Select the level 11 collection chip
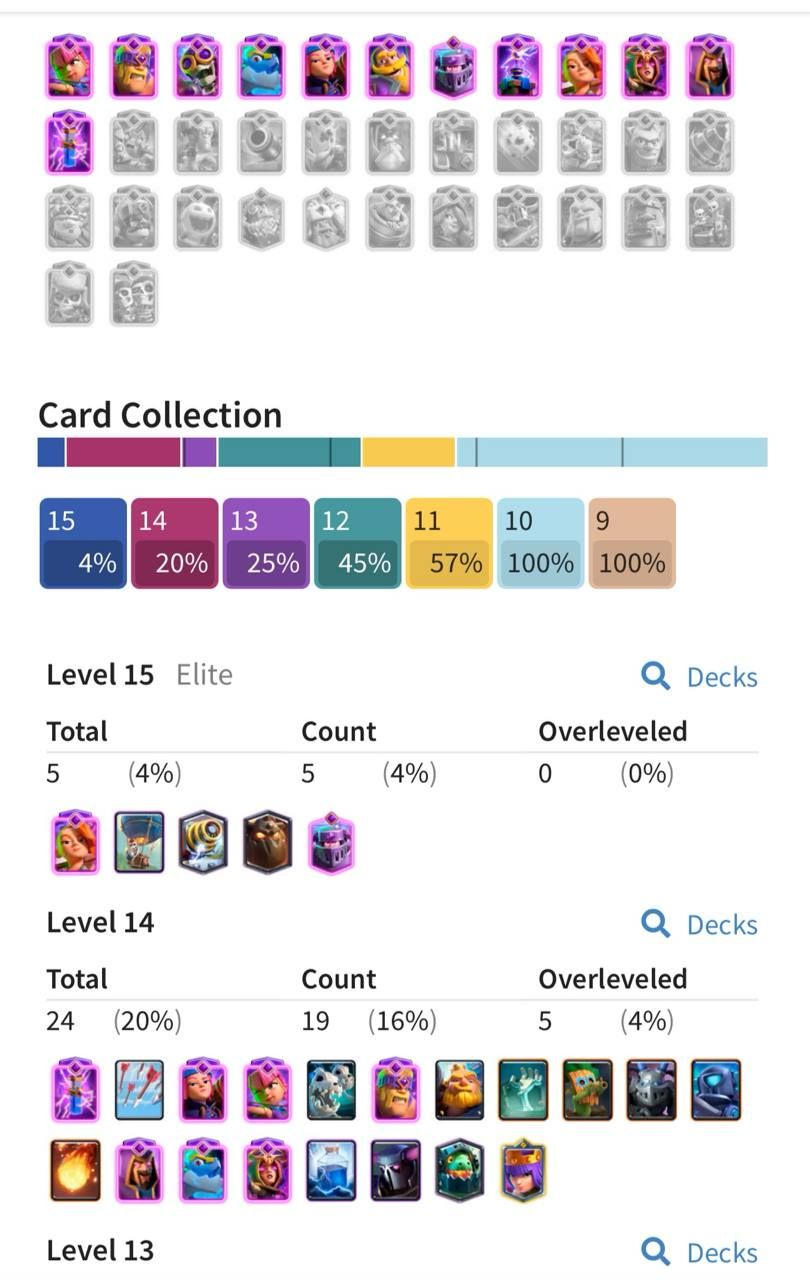Viewport: 810px width, 1280px height. 448,543
